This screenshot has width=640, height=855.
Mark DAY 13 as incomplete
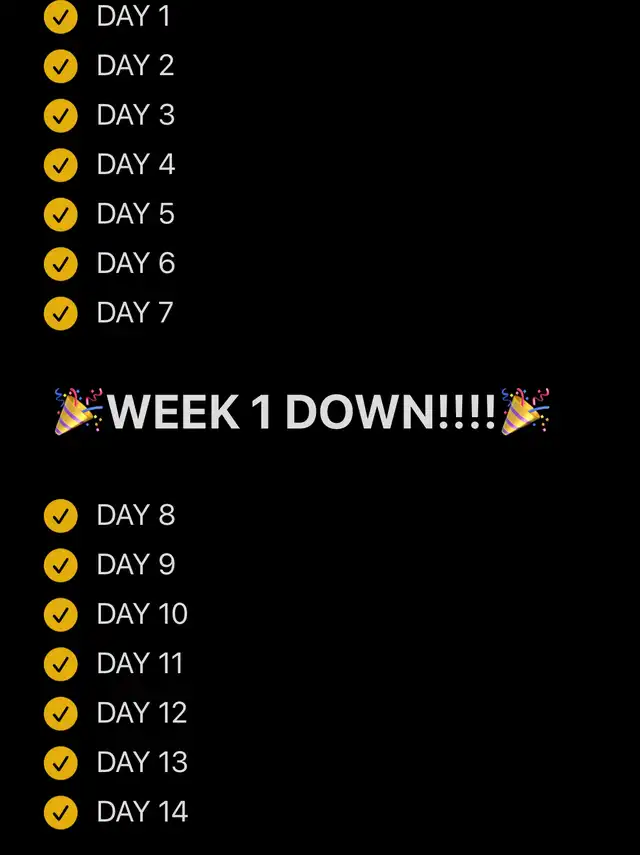[61, 763]
